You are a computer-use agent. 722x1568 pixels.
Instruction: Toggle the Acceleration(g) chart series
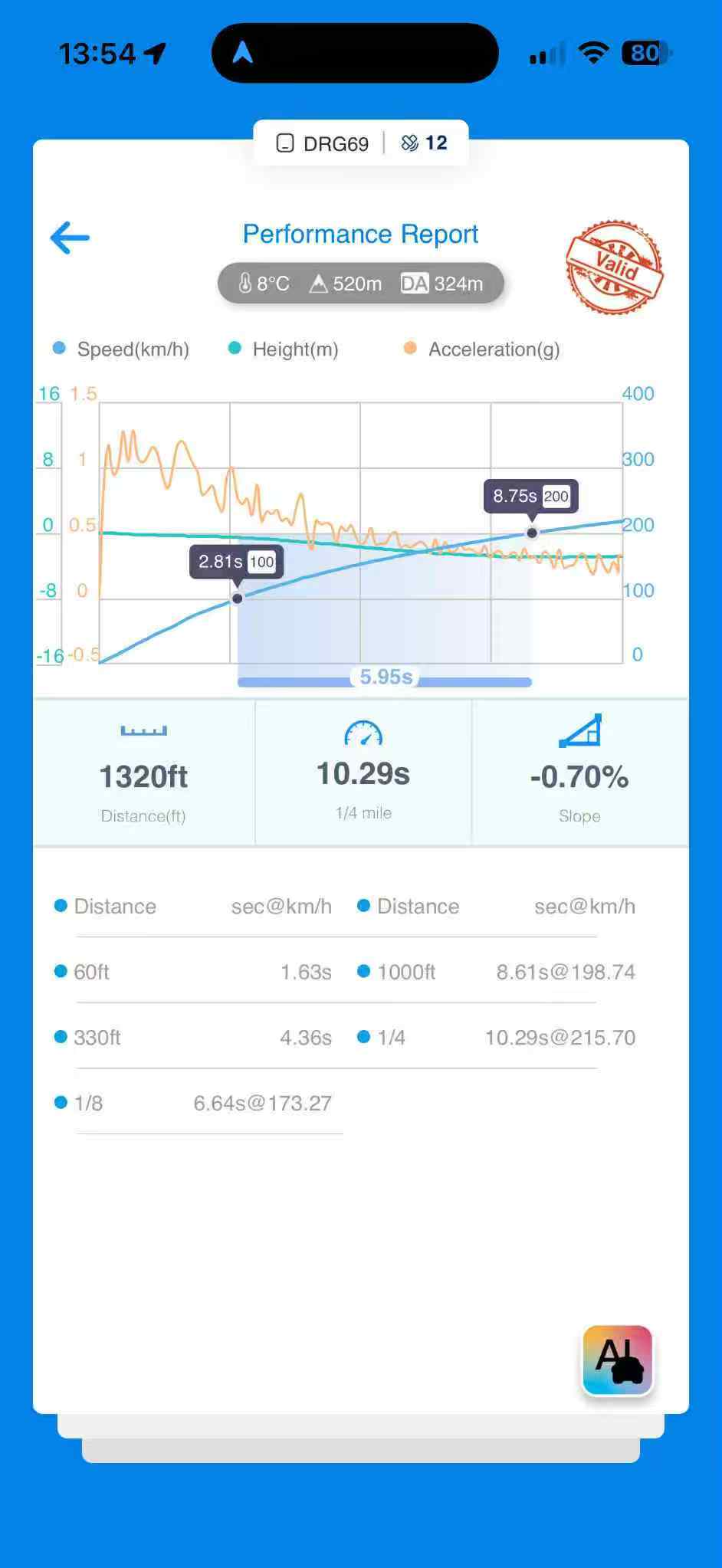pos(482,349)
